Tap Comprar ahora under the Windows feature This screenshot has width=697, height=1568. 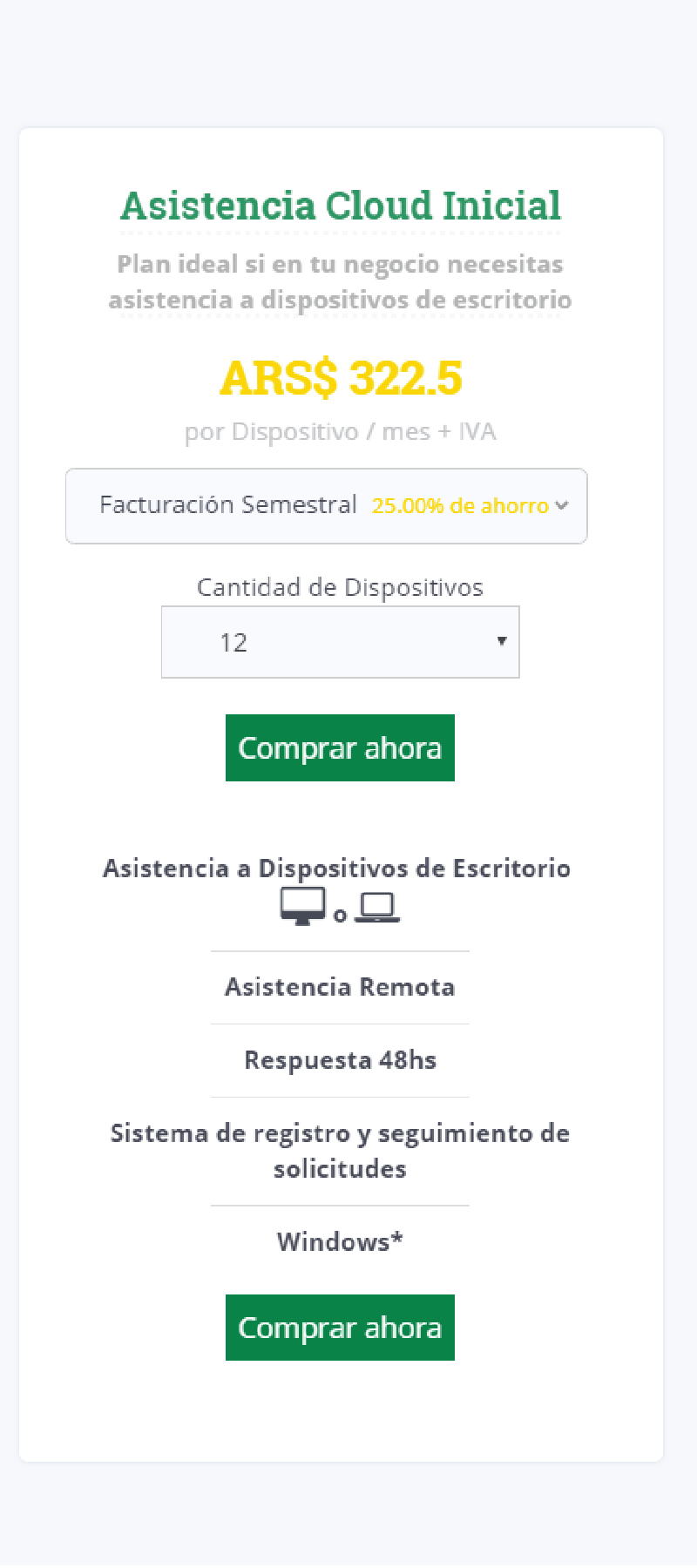340,1328
